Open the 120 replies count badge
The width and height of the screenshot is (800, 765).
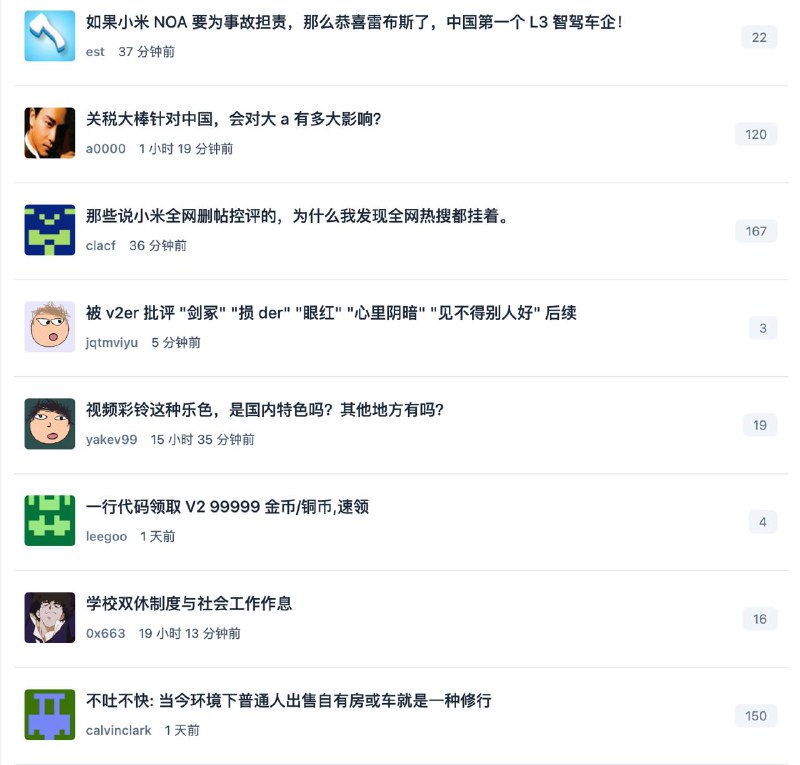pyautogui.click(x=756, y=134)
